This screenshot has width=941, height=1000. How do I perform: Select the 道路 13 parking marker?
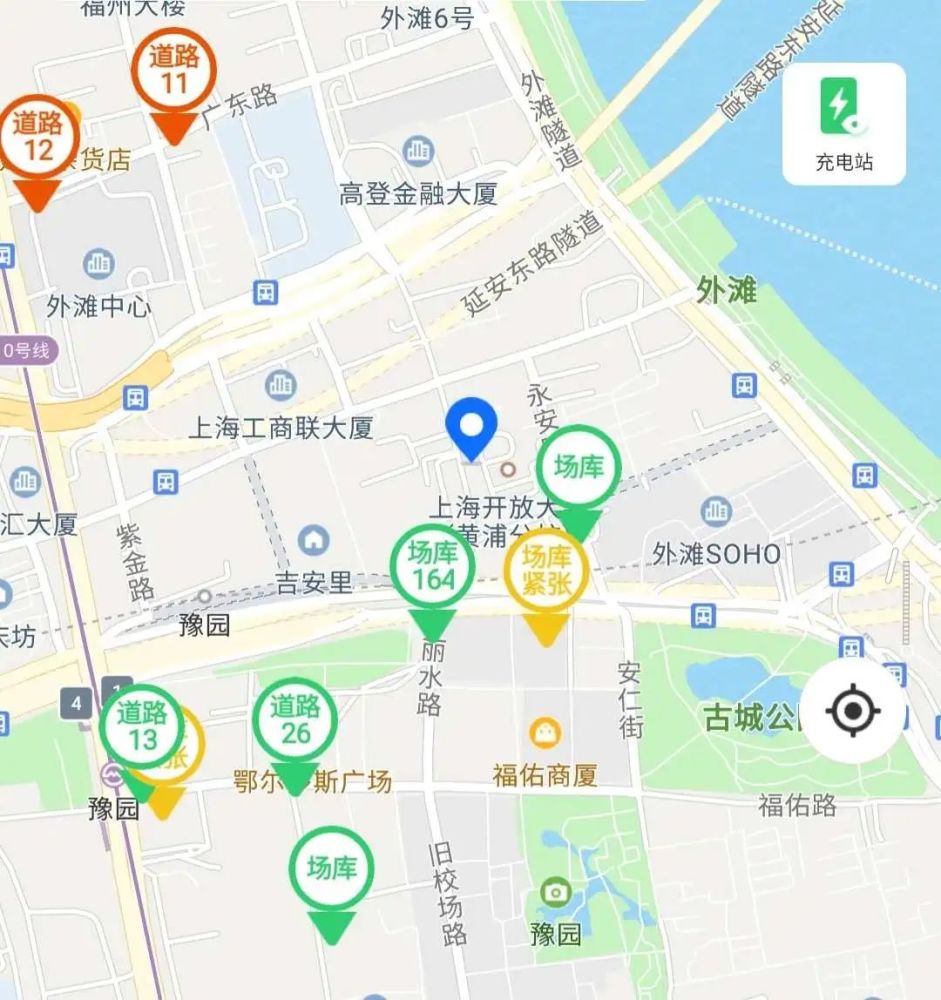(141, 728)
